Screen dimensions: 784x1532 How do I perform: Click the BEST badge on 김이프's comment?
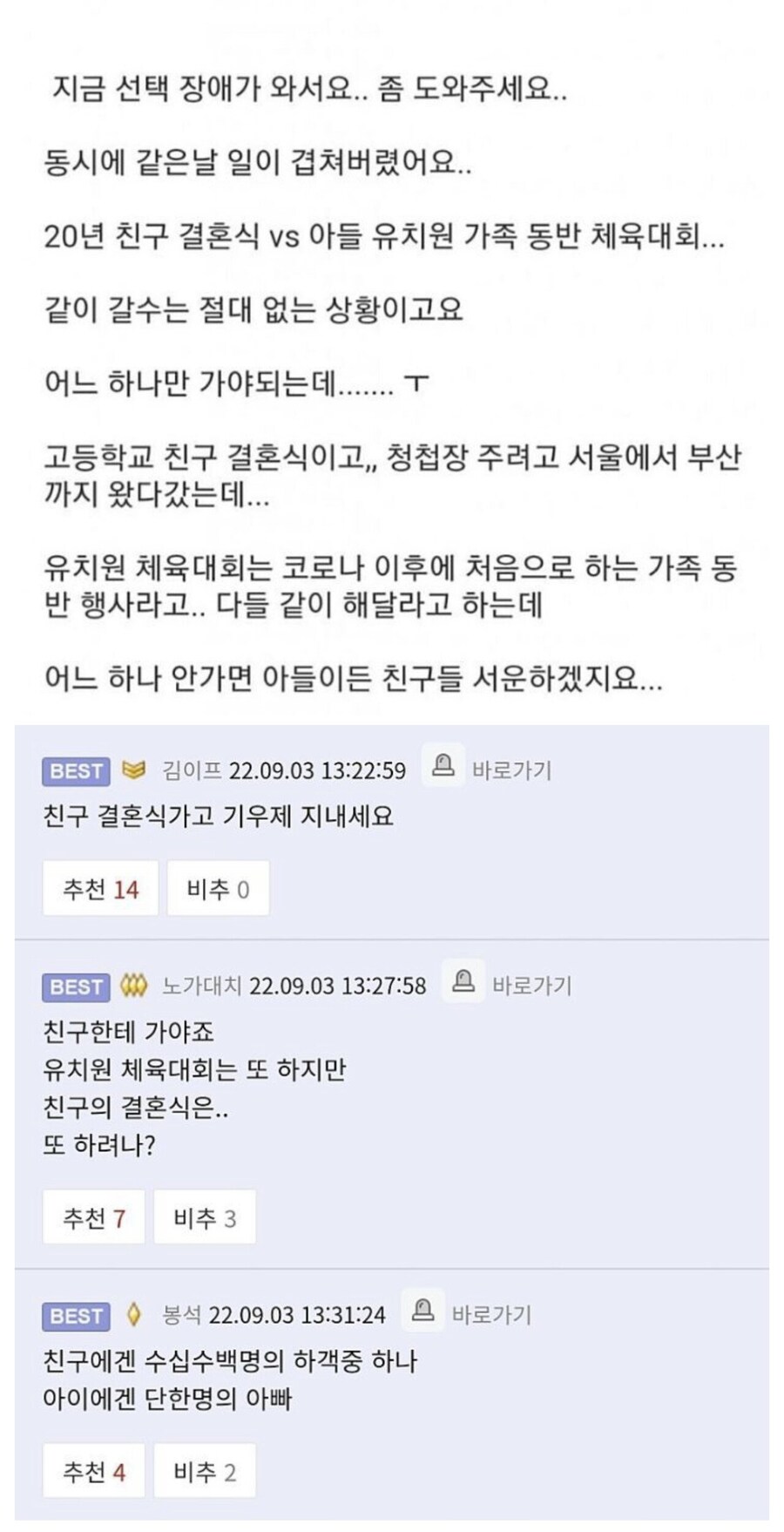tap(75, 770)
